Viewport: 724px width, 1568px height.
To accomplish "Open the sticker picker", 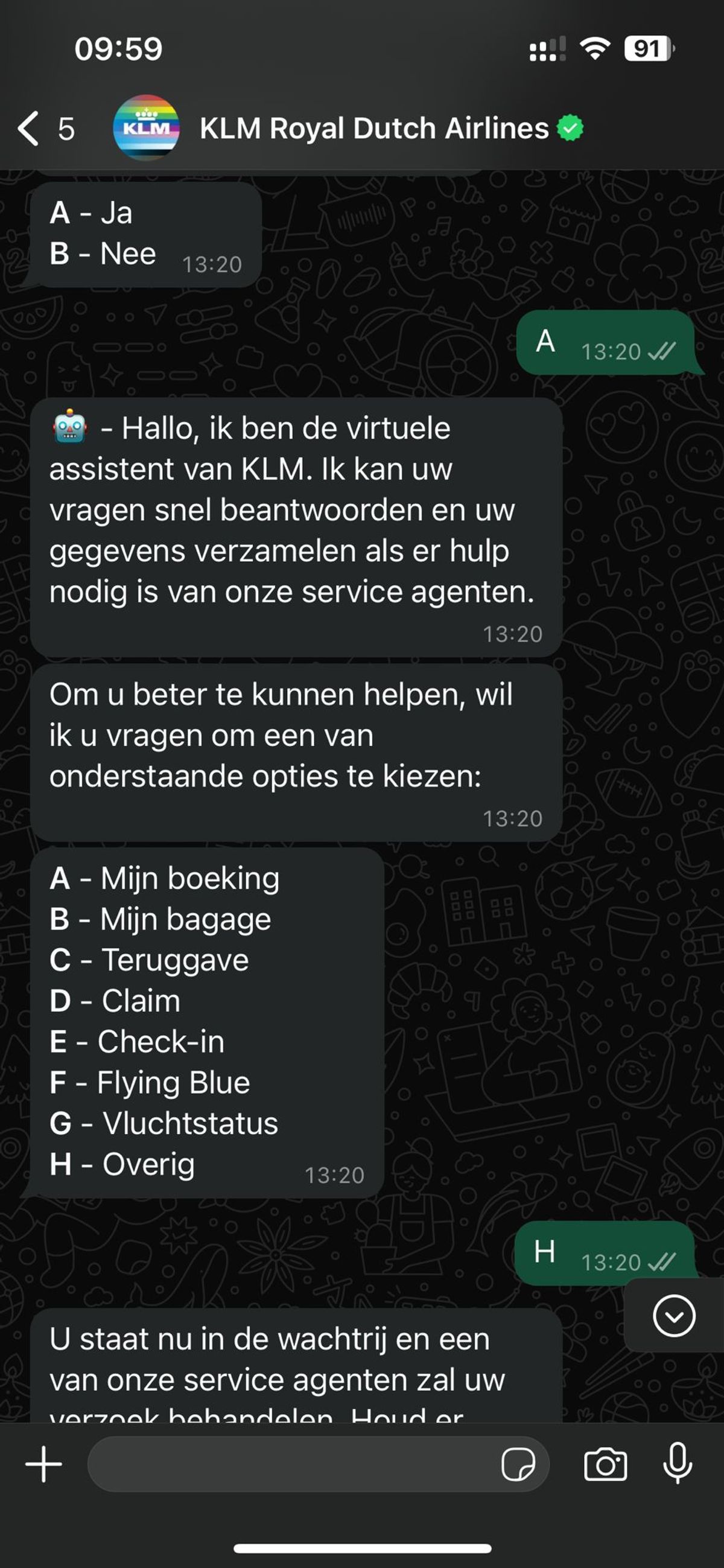I will (518, 1464).
